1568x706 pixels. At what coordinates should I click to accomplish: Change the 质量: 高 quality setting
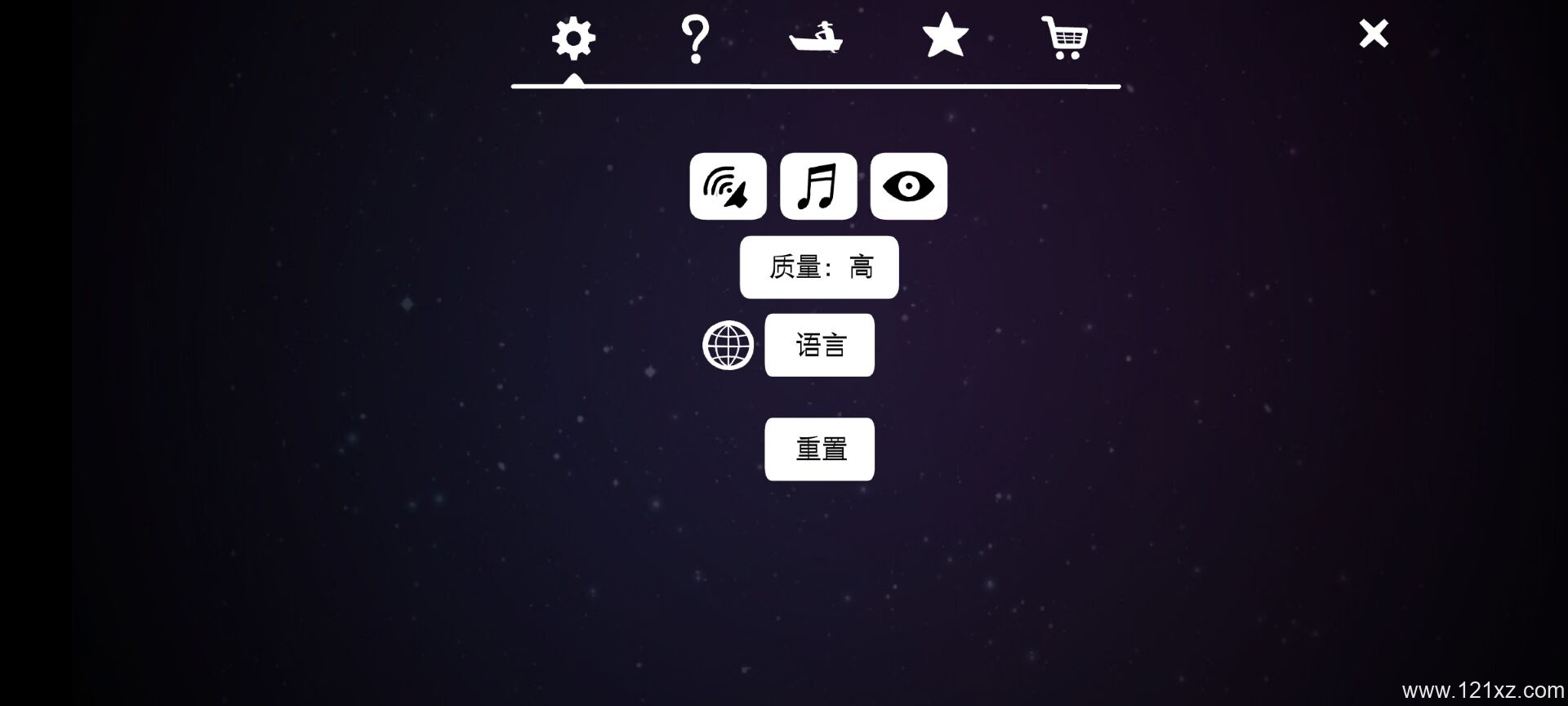point(819,267)
